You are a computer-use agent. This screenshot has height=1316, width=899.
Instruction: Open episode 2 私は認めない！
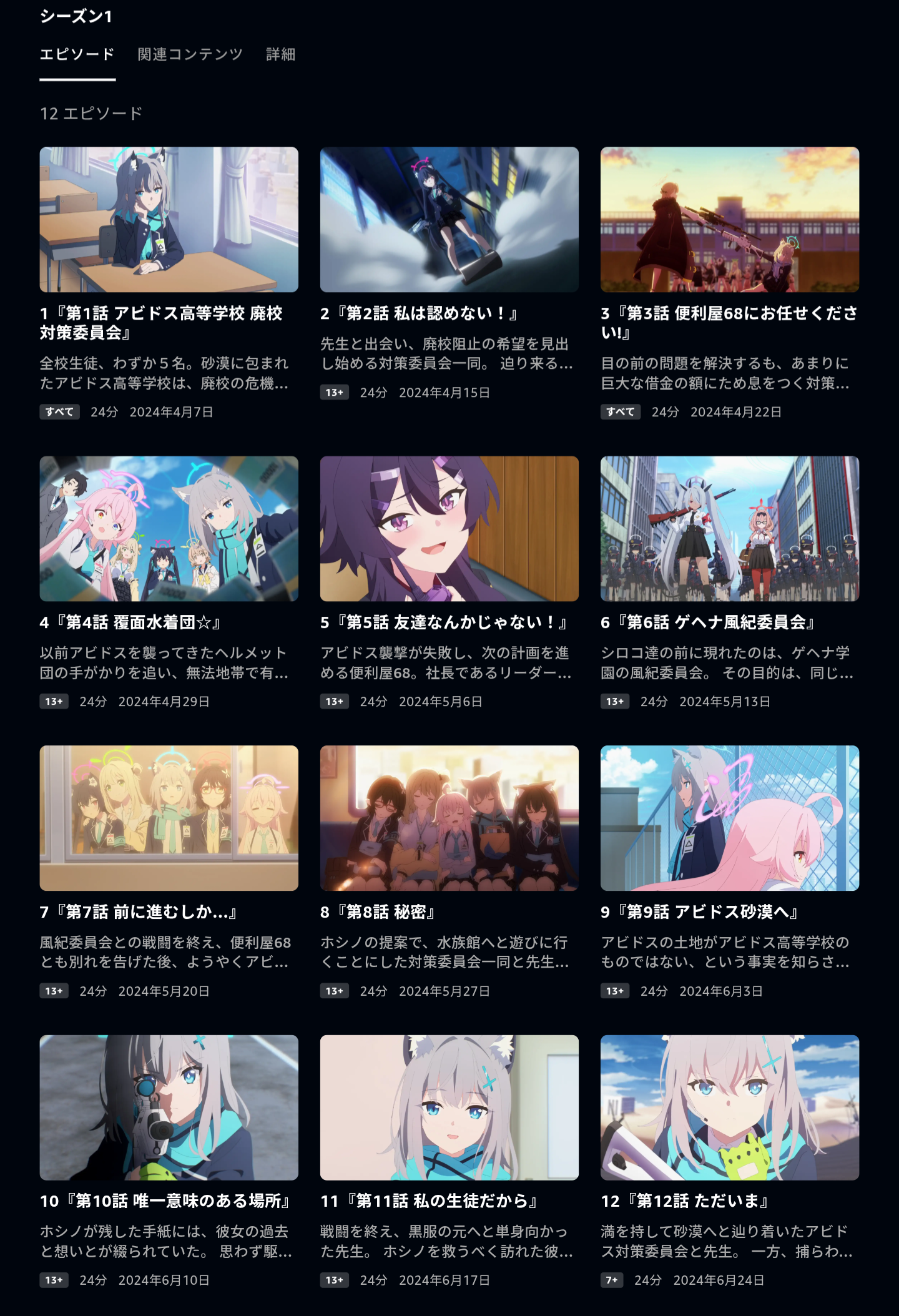click(x=449, y=220)
